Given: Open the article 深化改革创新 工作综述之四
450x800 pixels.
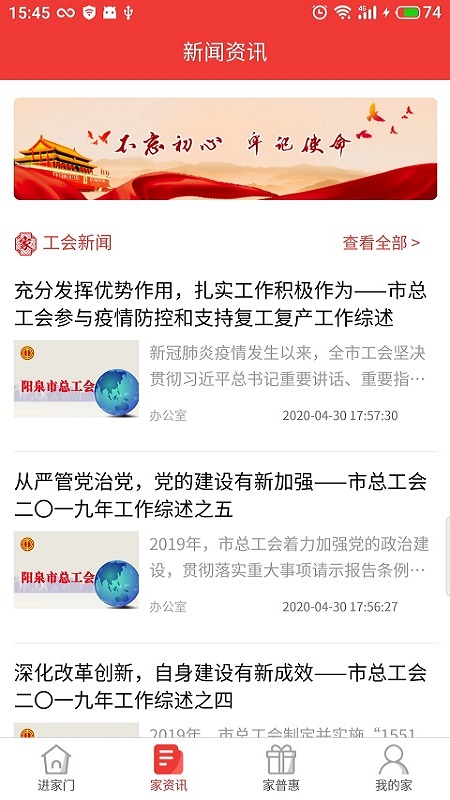Looking at the screenshot, I should [x=225, y=697].
